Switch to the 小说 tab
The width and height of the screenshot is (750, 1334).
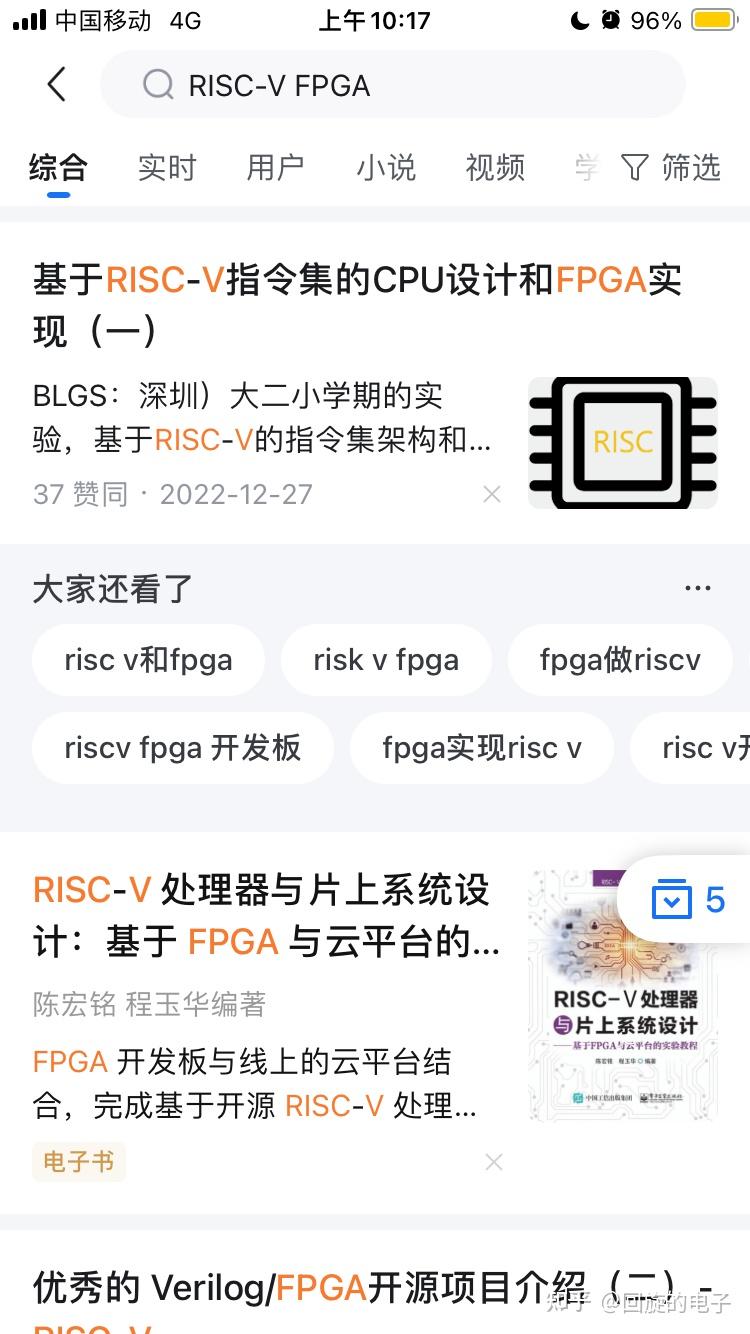pyautogui.click(x=385, y=168)
